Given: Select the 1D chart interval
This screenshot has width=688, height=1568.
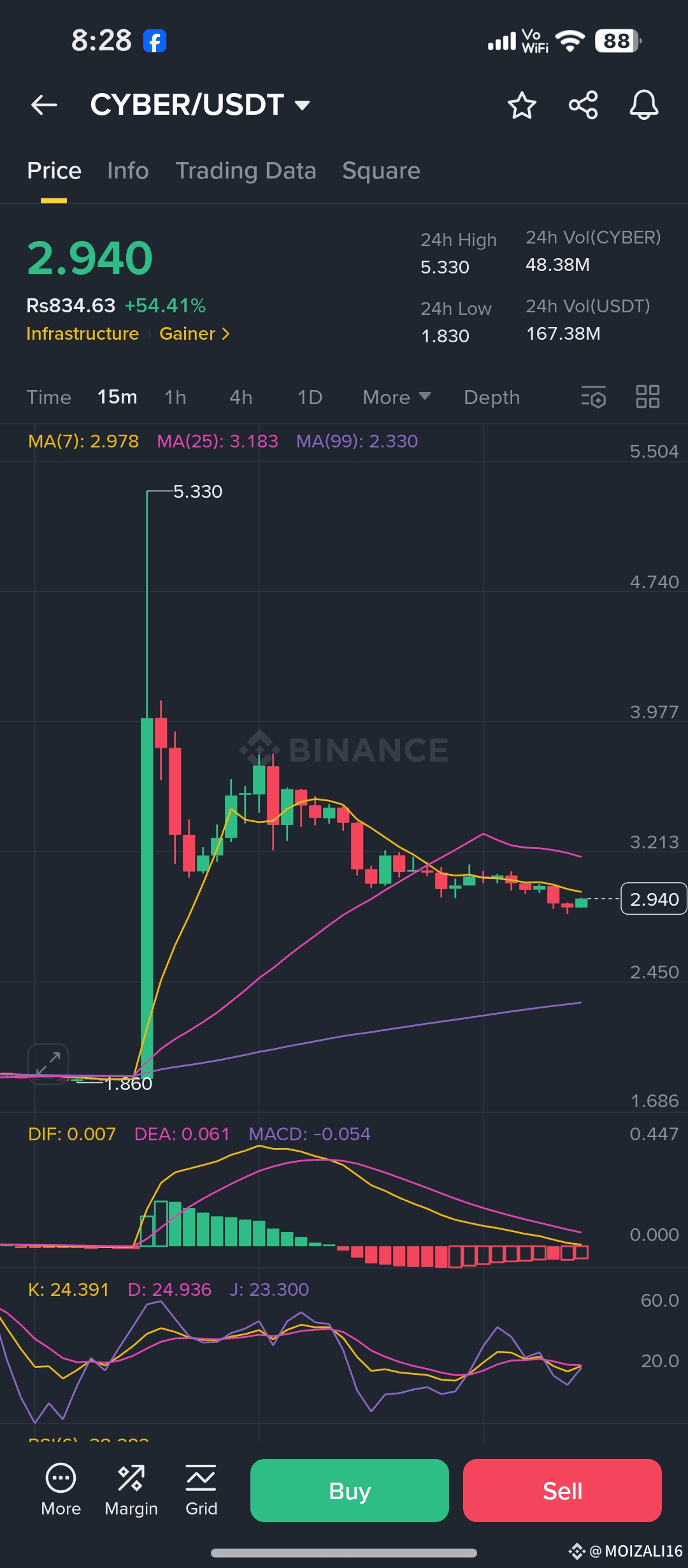Looking at the screenshot, I should (310, 397).
